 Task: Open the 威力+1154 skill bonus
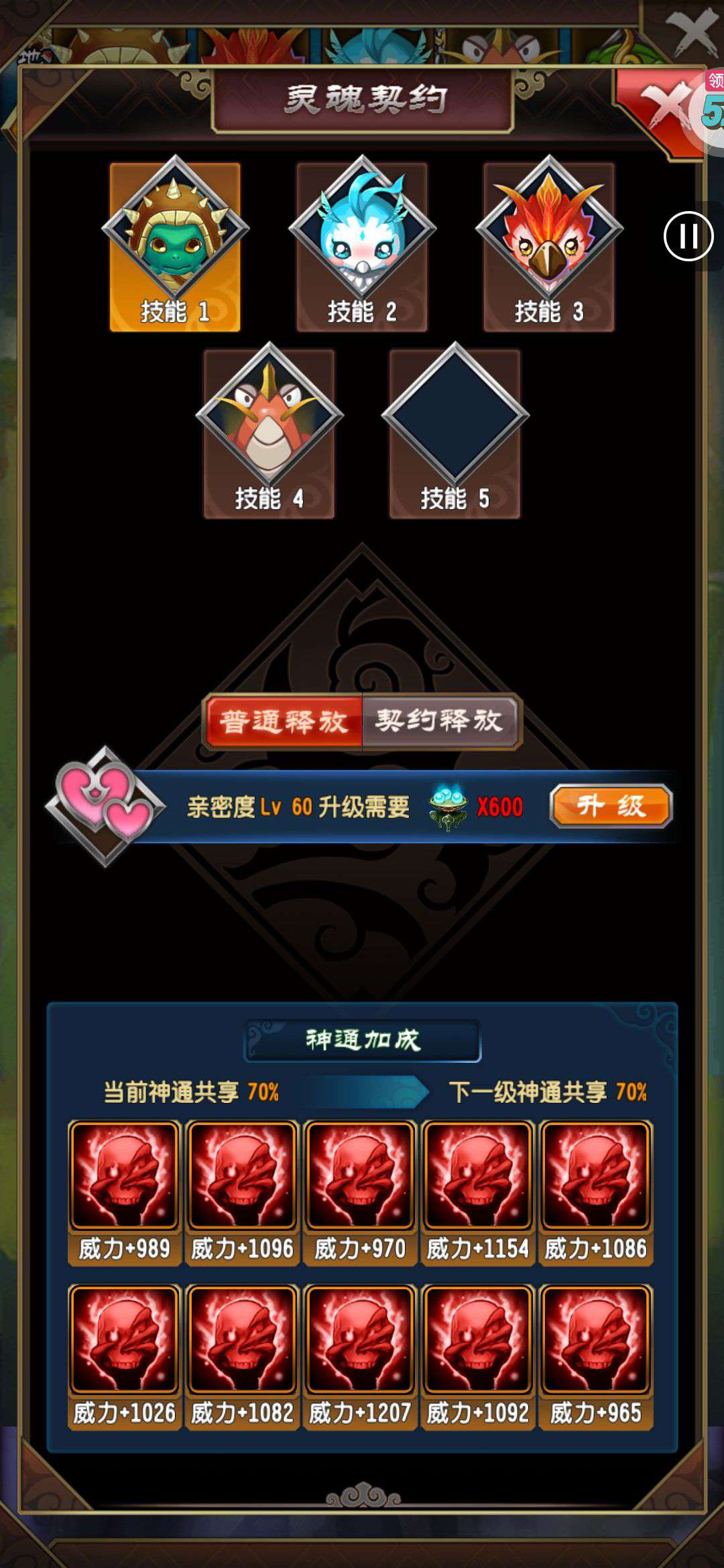coord(478,1191)
